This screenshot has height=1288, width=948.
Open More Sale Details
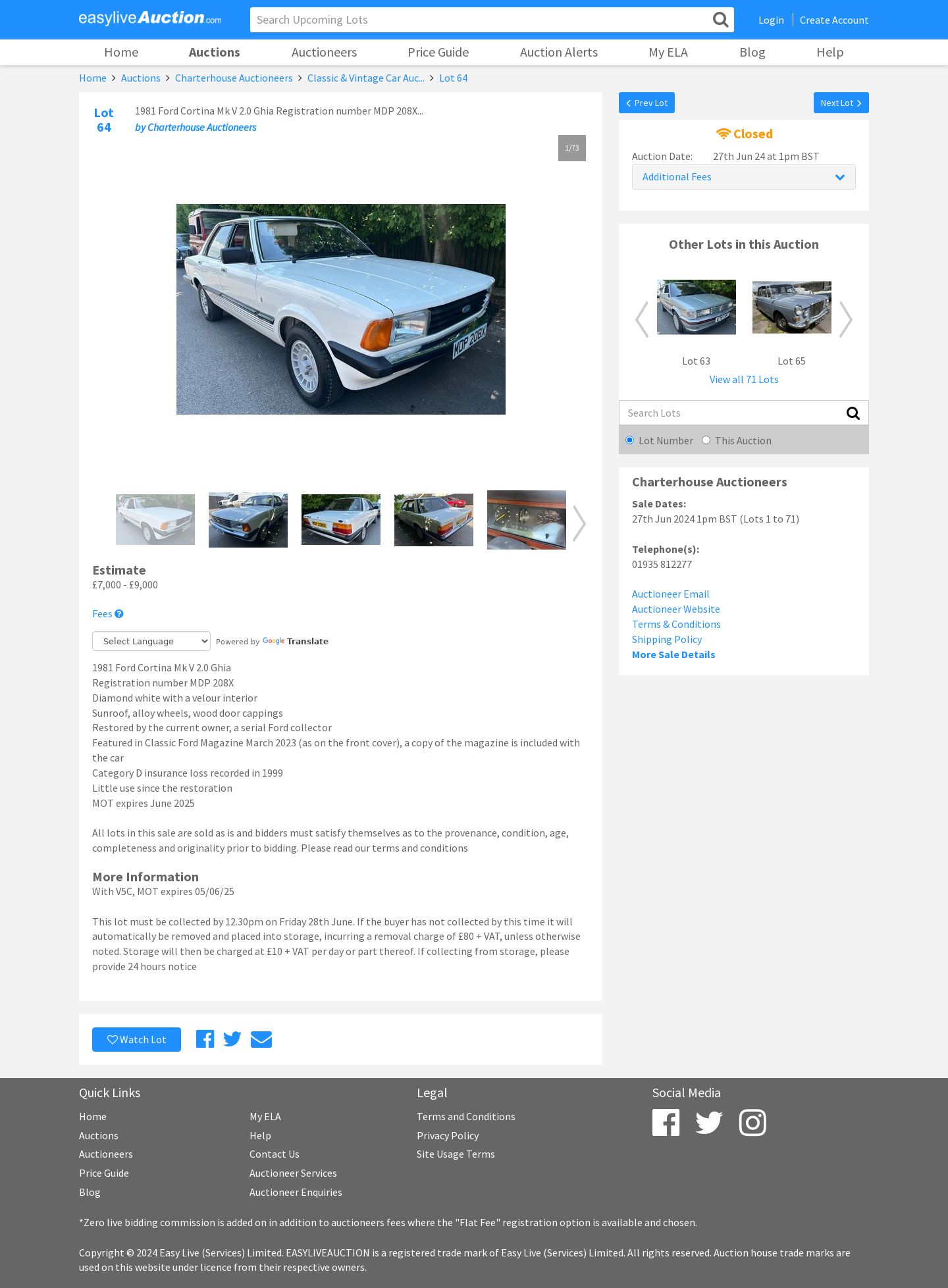click(x=673, y=654)
